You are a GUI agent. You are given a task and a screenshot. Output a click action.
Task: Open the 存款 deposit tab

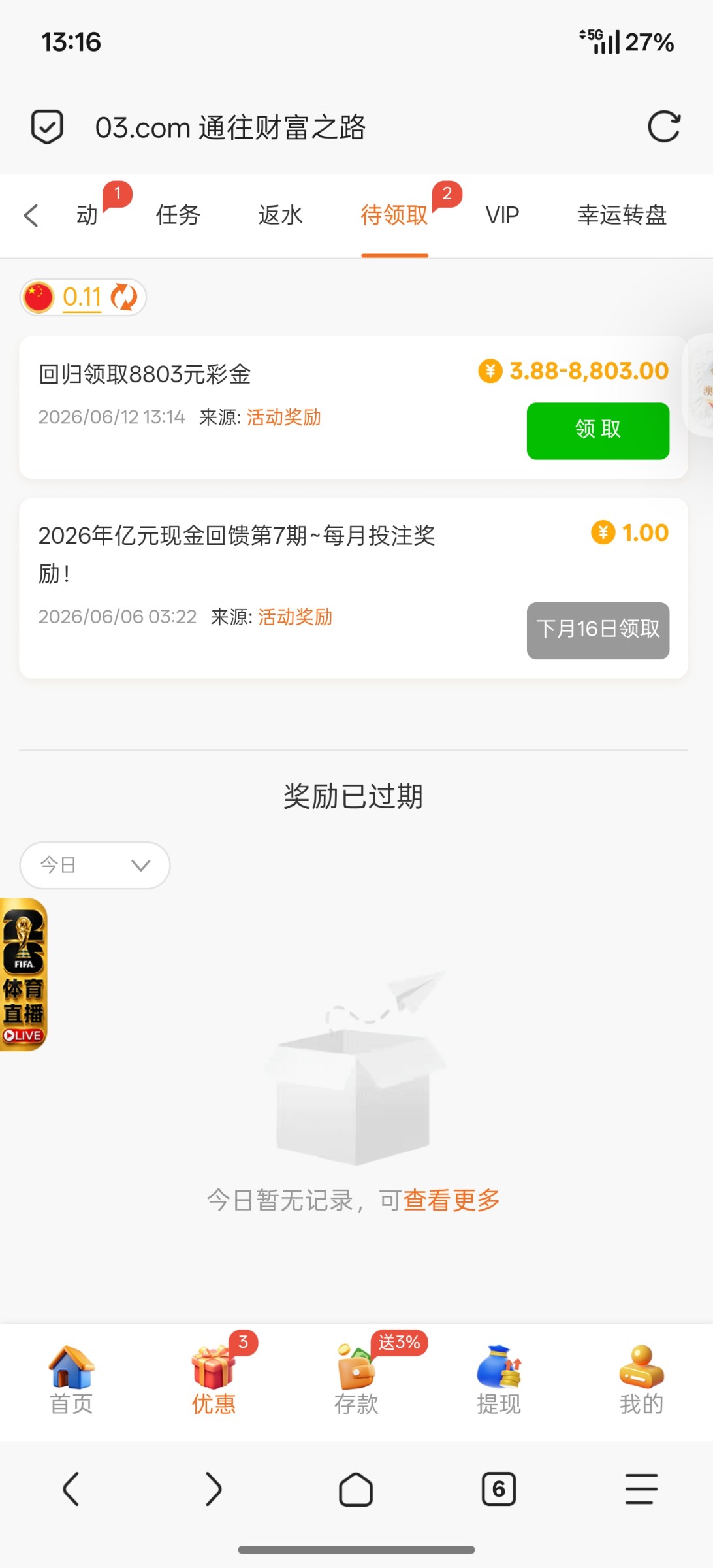coord(356,1380)
